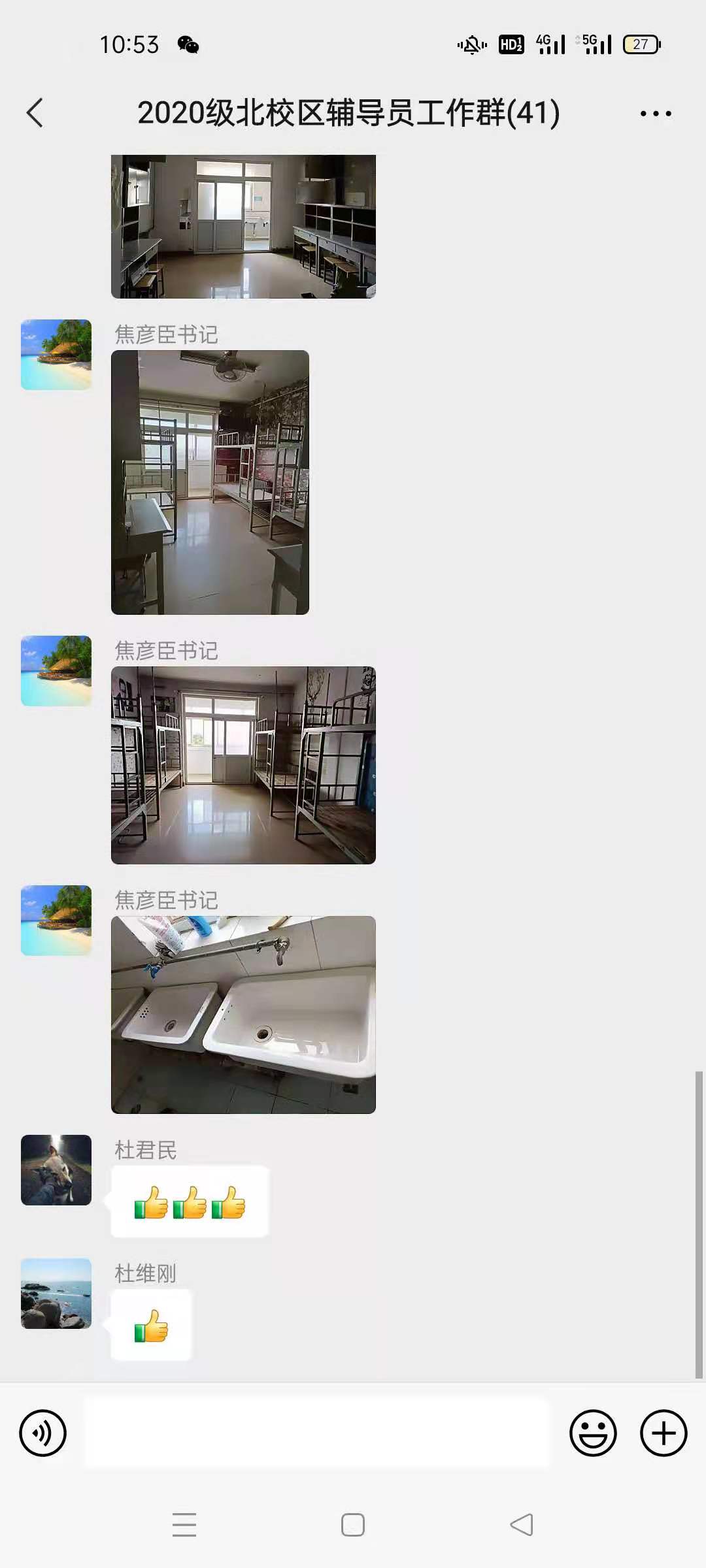Image resolution: width=706 pixels, height=1568 pixels.
Task: Tap the message text field
Action: point(318,1432)
